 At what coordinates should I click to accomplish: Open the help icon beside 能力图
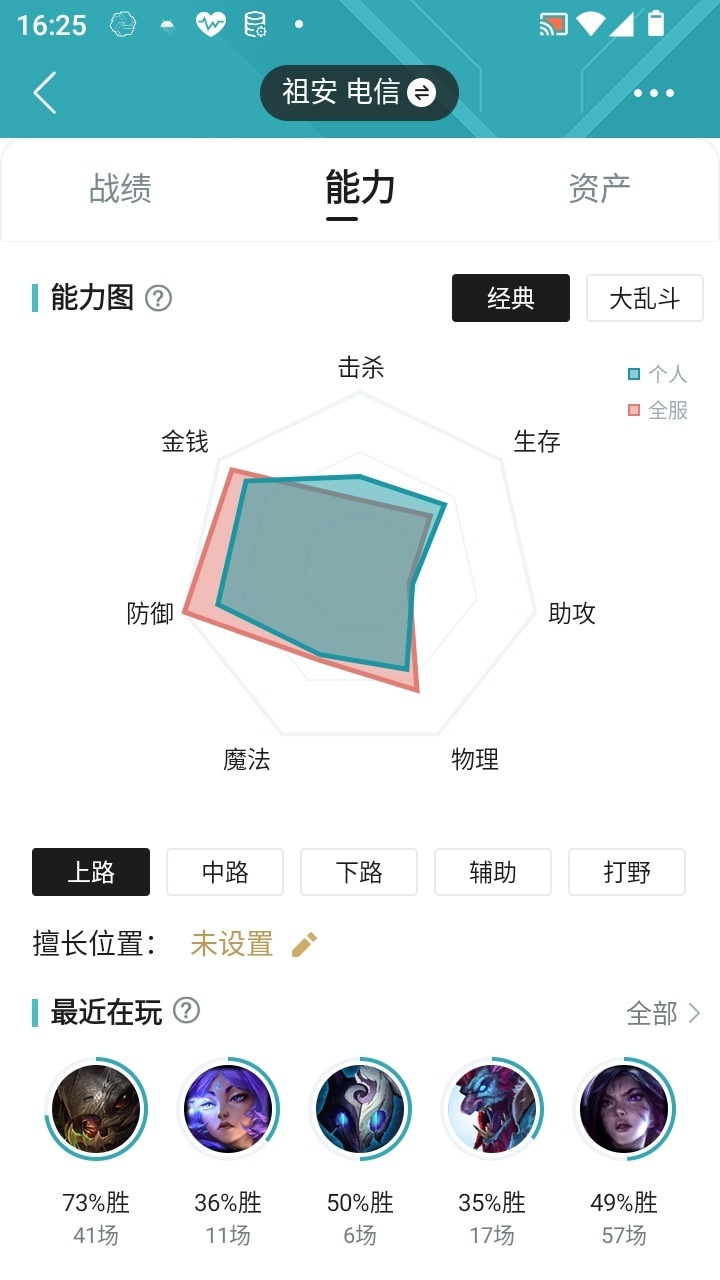[159, 298]
